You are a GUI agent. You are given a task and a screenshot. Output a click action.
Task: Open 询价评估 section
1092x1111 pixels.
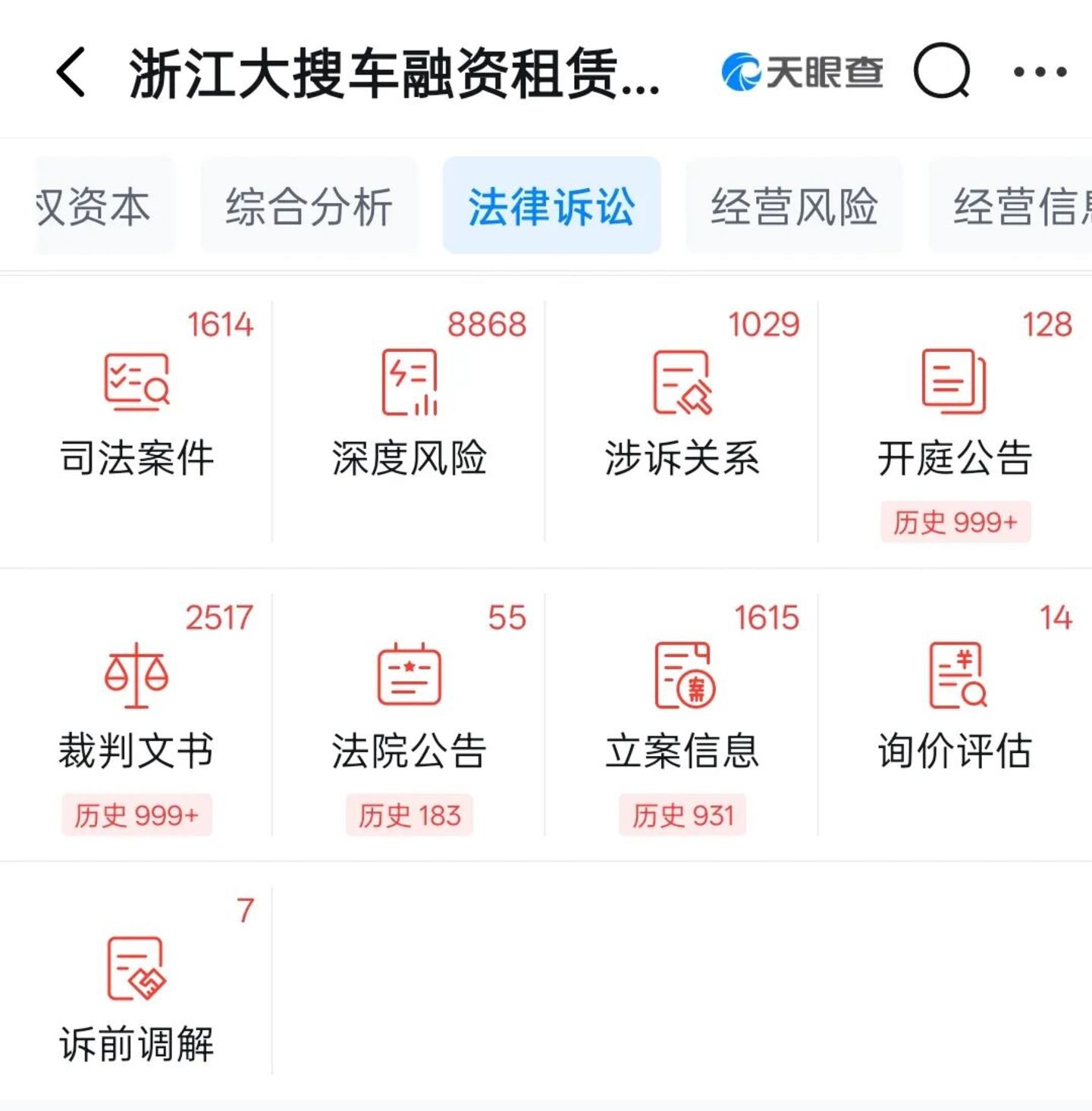pyautogui.click(x=955, y=714)
